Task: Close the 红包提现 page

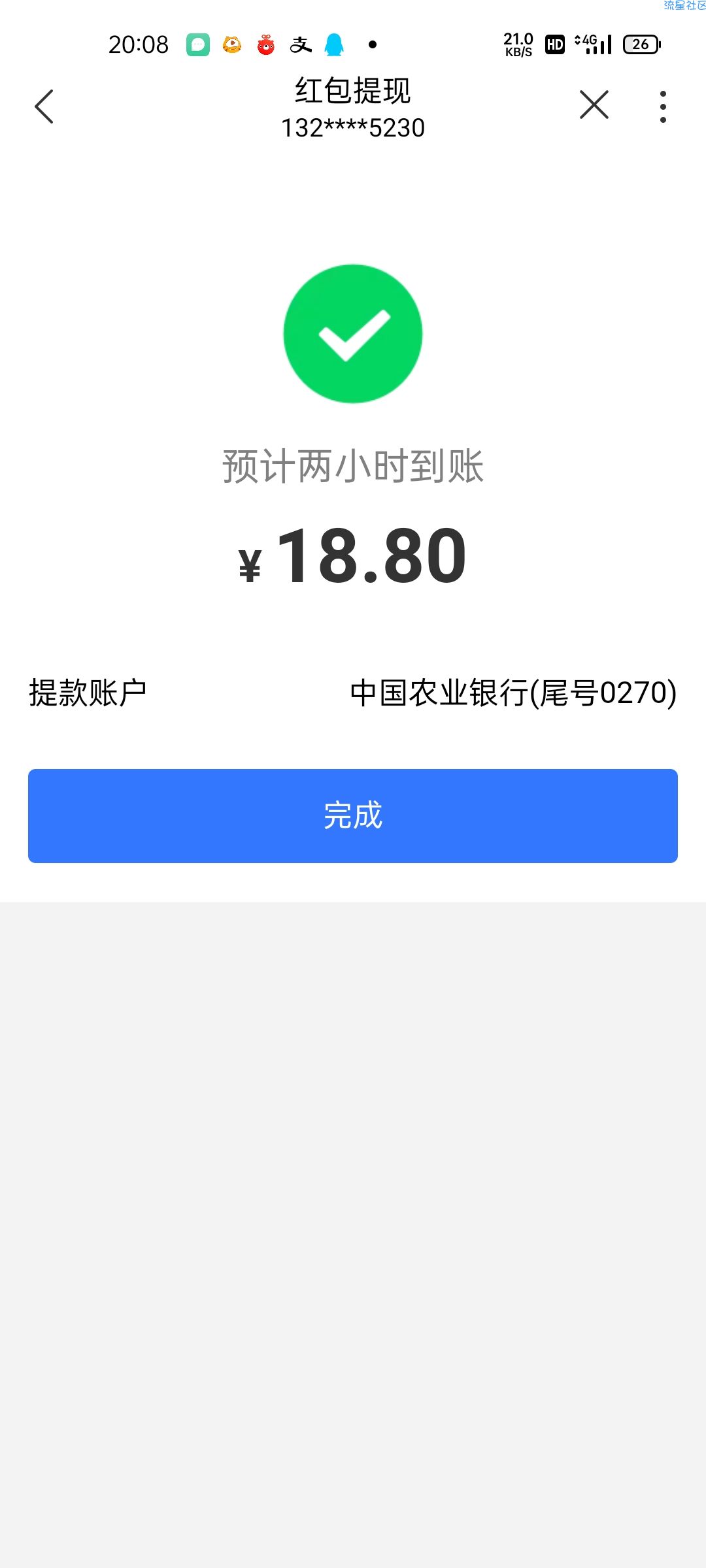Action: click(594, 105)
